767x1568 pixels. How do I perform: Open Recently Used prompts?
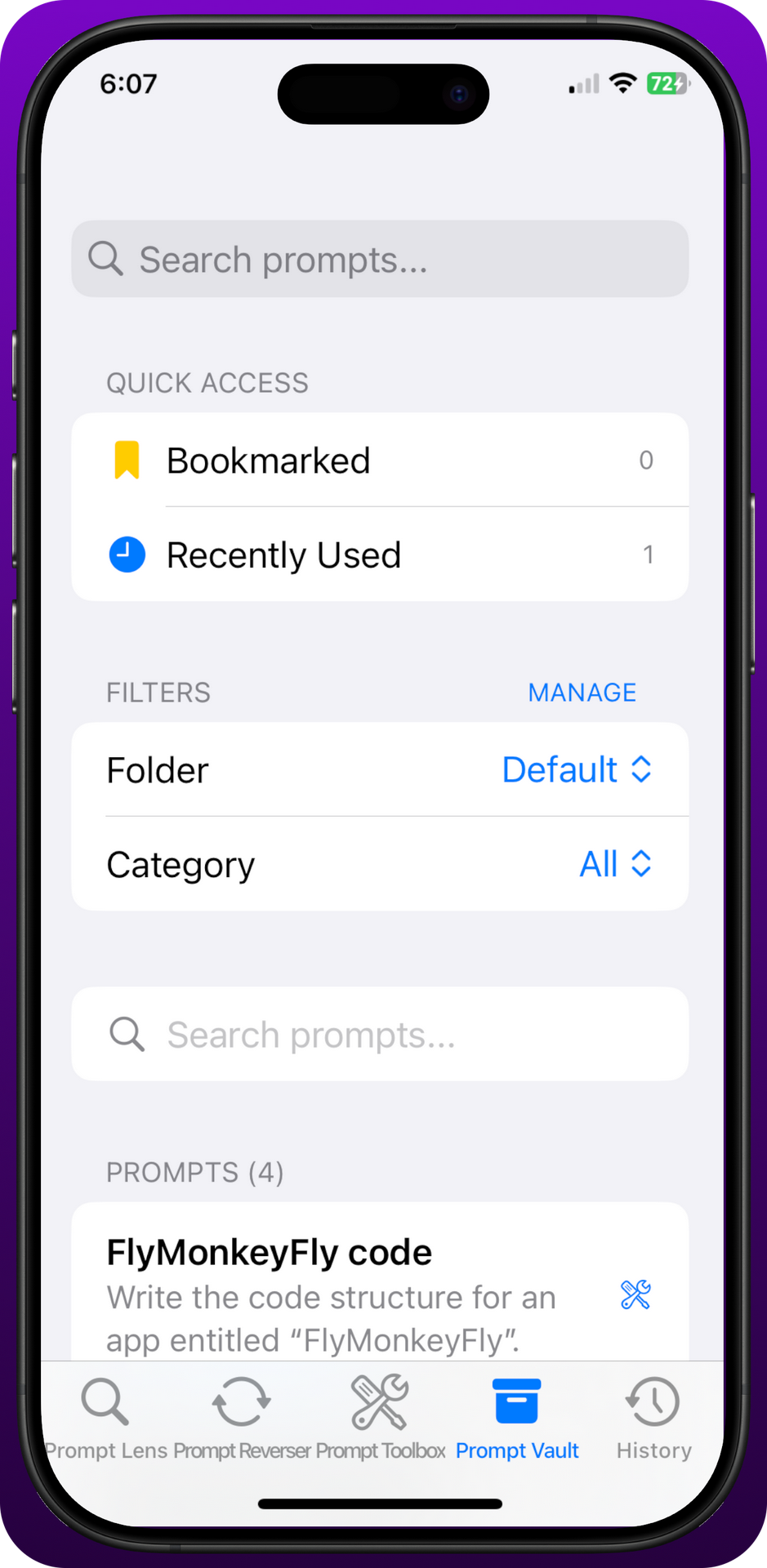tap(380, 555)
